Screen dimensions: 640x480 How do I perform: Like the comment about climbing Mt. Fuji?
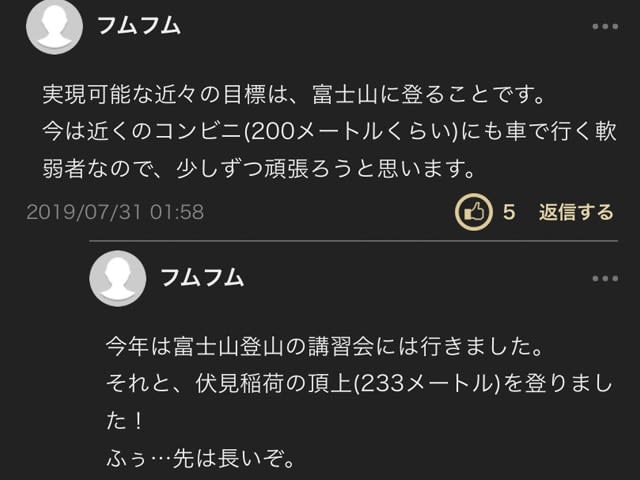(x=474, y=212)
